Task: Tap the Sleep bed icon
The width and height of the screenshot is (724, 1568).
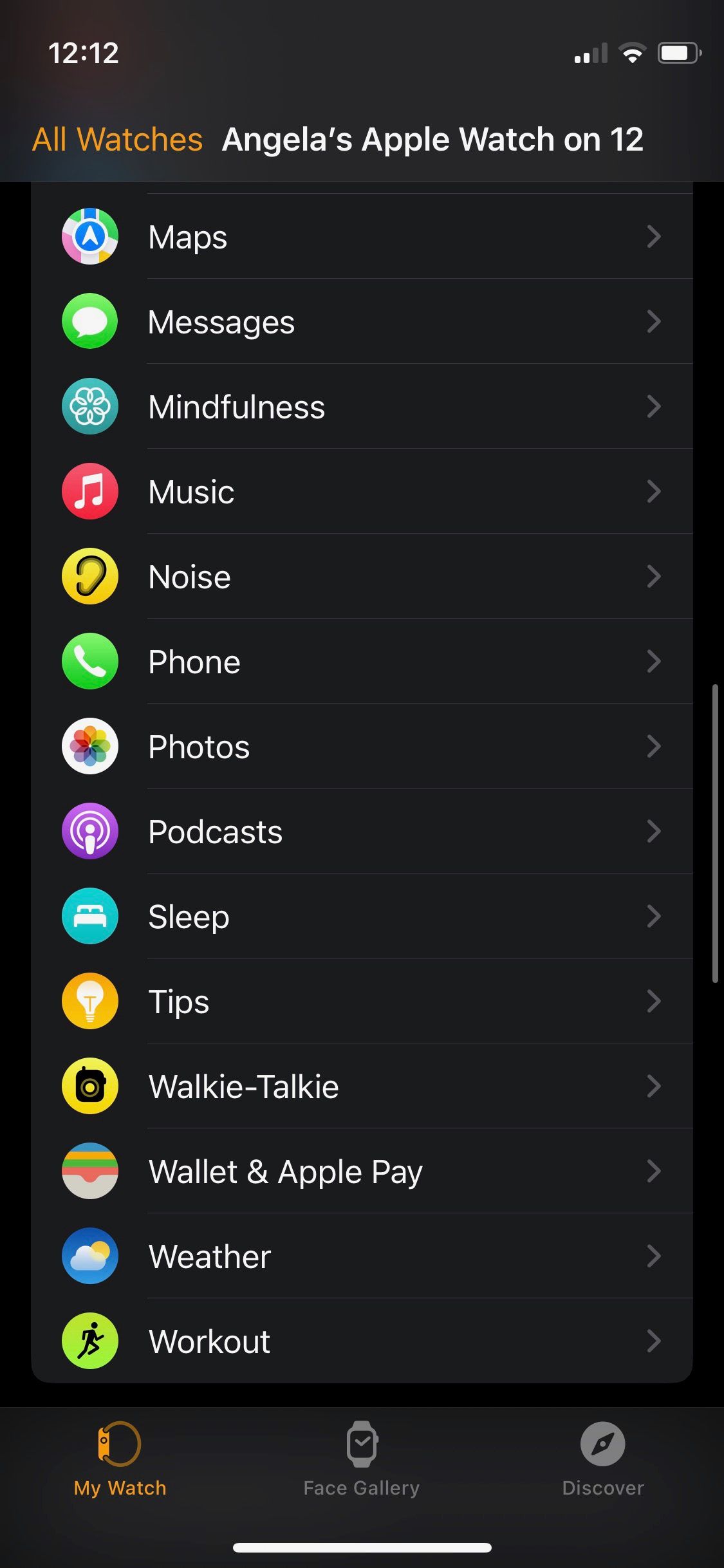Action: click(90, 917)
